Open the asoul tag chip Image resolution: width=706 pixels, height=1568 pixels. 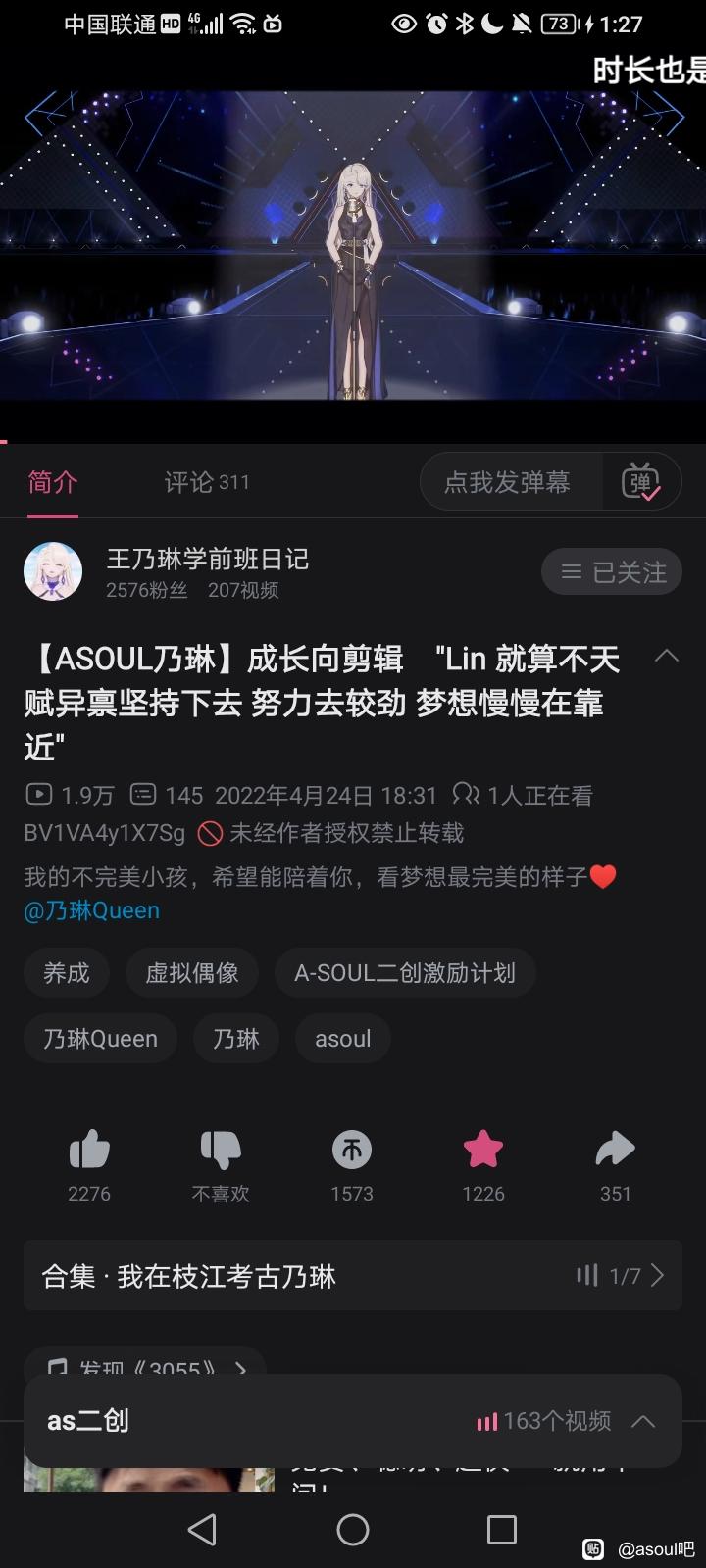(x=342, y=1039)
